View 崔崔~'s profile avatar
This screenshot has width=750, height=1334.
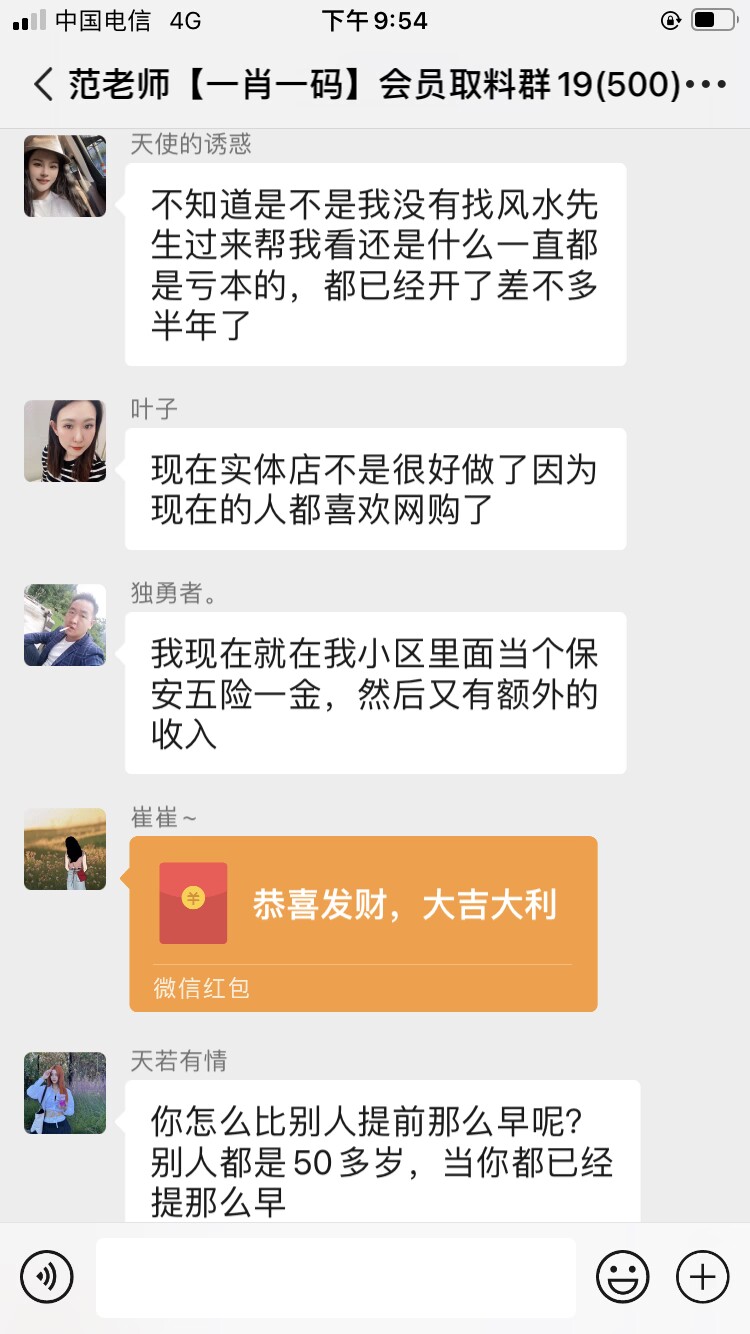pos(65,849)
